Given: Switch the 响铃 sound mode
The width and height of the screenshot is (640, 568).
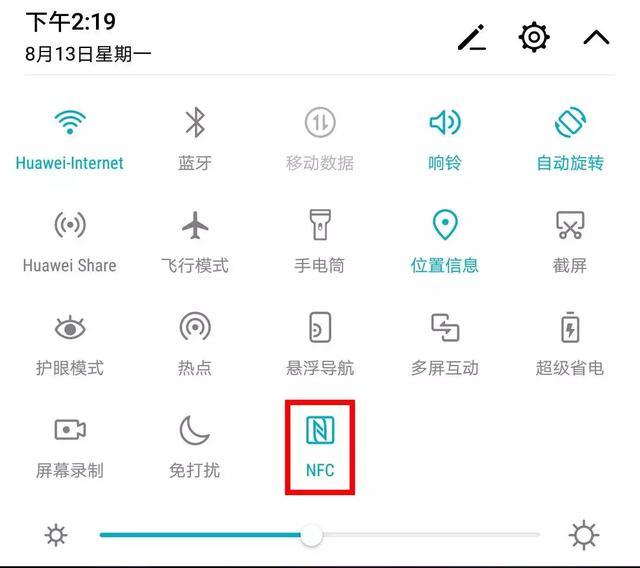Looking at the screenshot, I should tap(445, 124).
